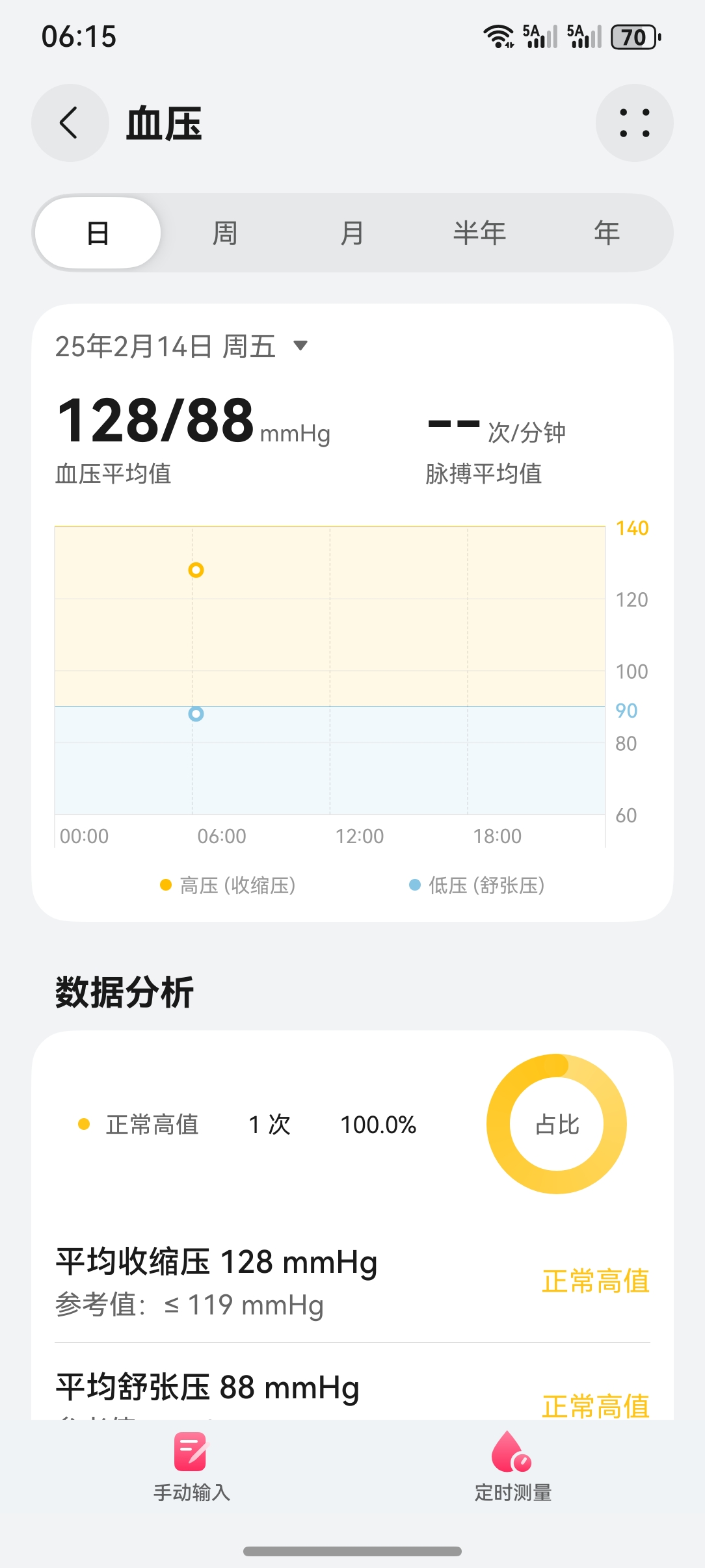The image size is (705, 1568).
Task: Select the 日 day view tab
Action: (98, 233)
